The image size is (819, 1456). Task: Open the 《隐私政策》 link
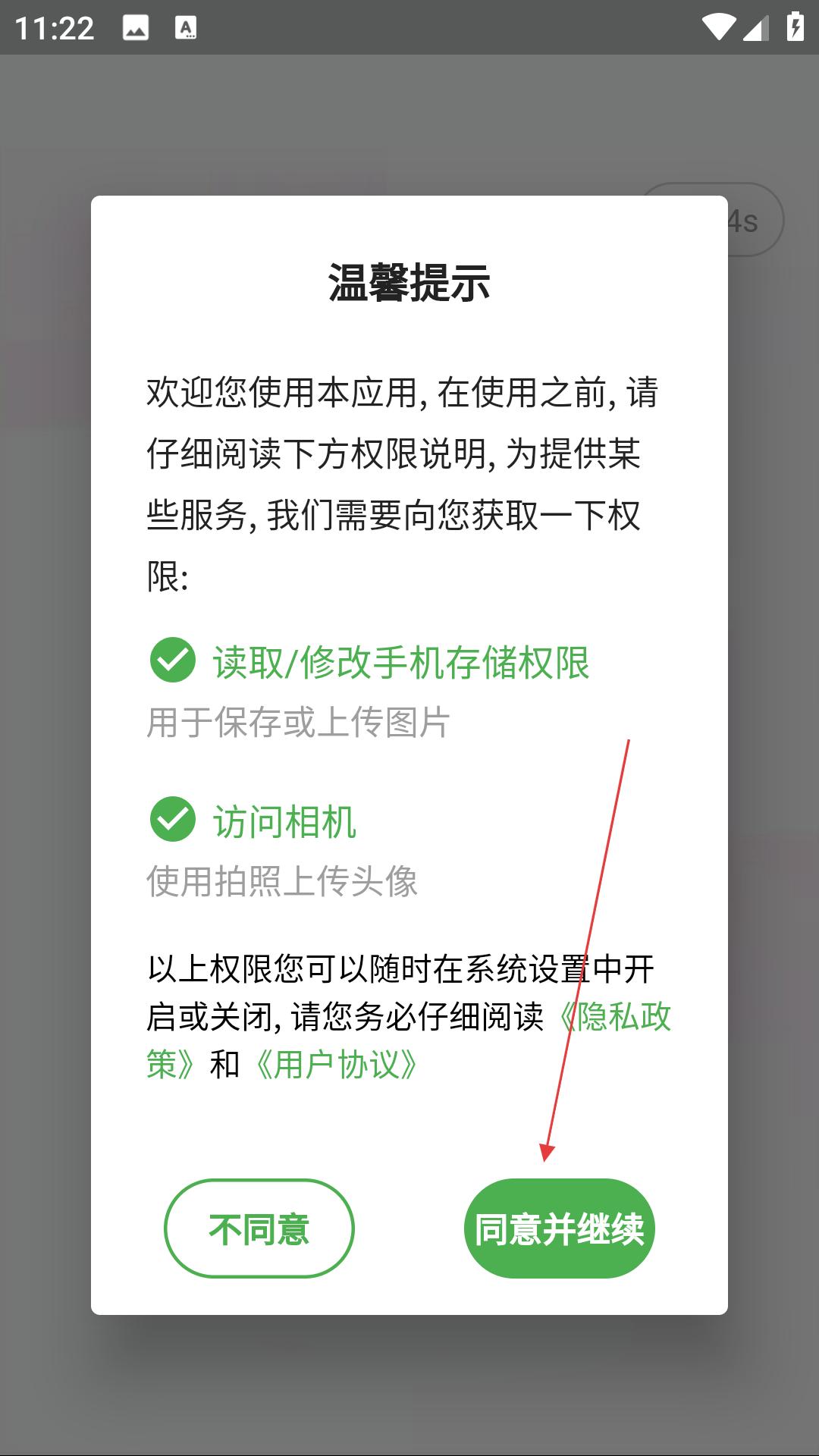click(x=614, y=1016)
